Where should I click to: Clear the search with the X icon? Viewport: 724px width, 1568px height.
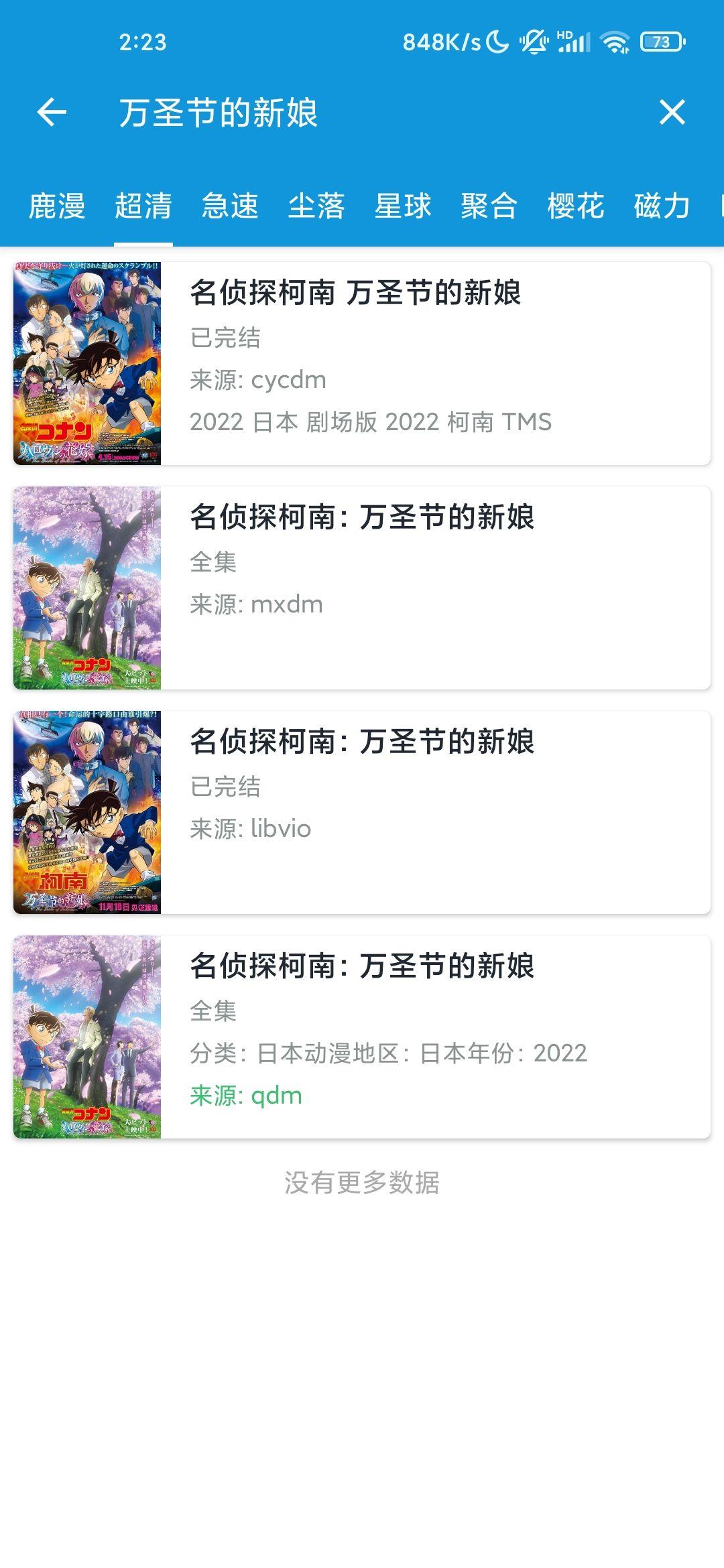672,112
